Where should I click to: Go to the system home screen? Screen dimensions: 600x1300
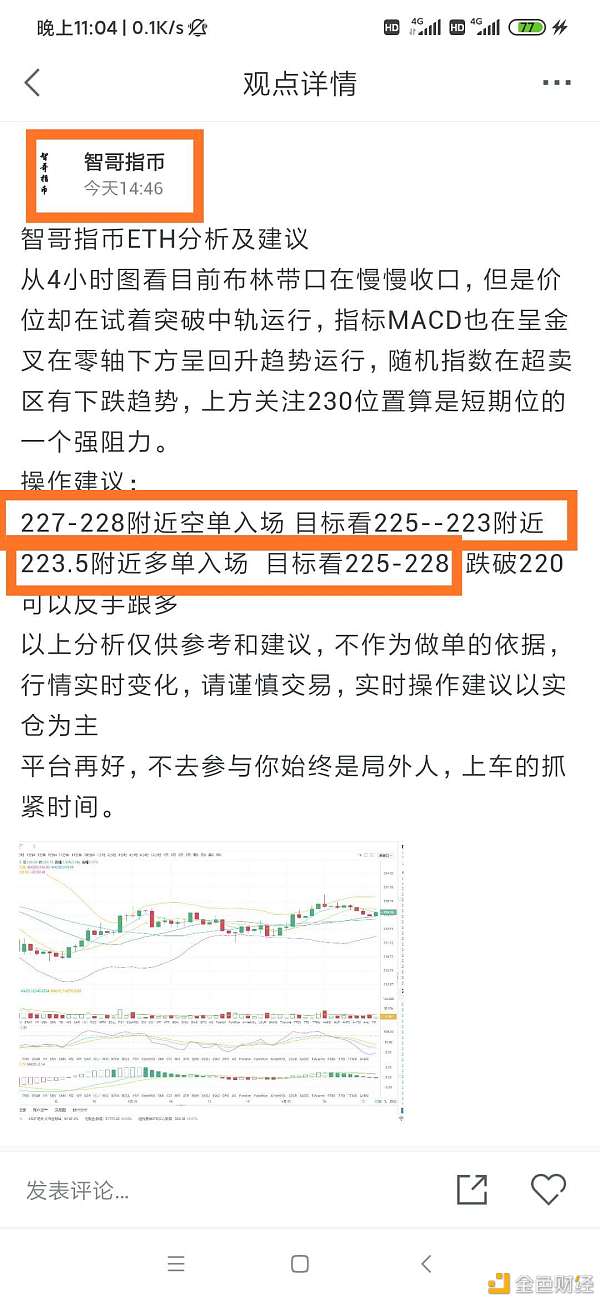pyautogui.click(x=299, y=1264)
